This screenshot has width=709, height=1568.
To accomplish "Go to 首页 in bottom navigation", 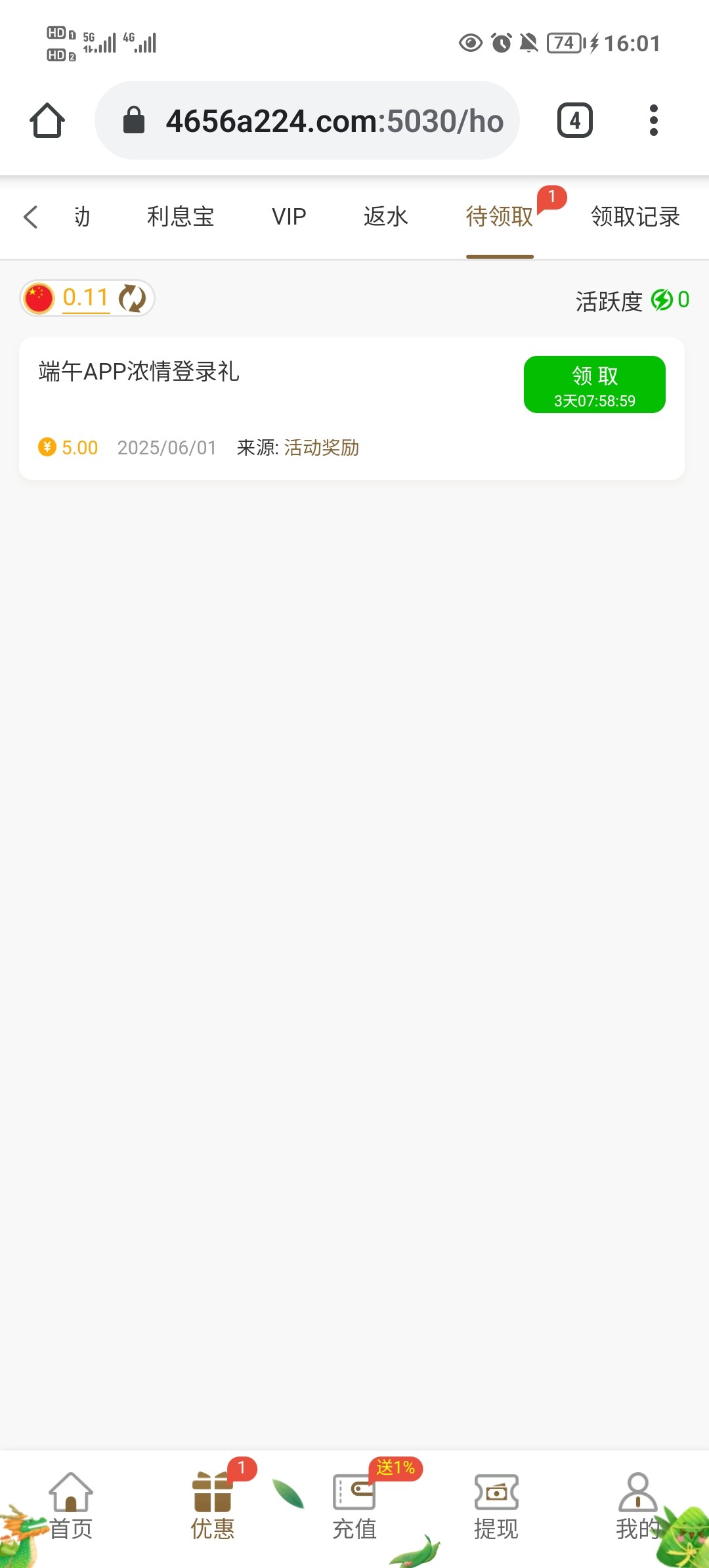I will click(x=71, y=1507).
